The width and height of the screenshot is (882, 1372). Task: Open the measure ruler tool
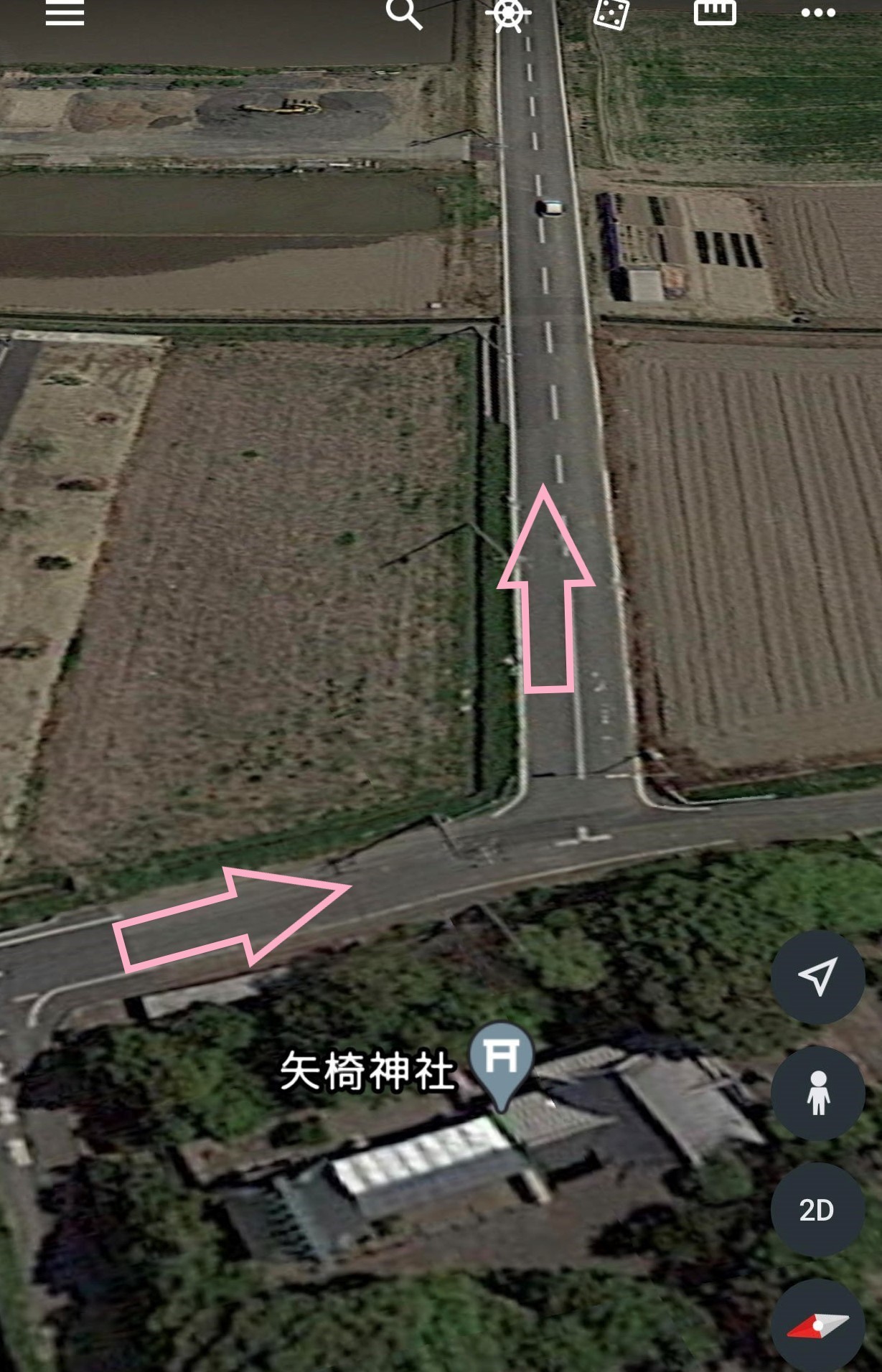coord(715,11)
